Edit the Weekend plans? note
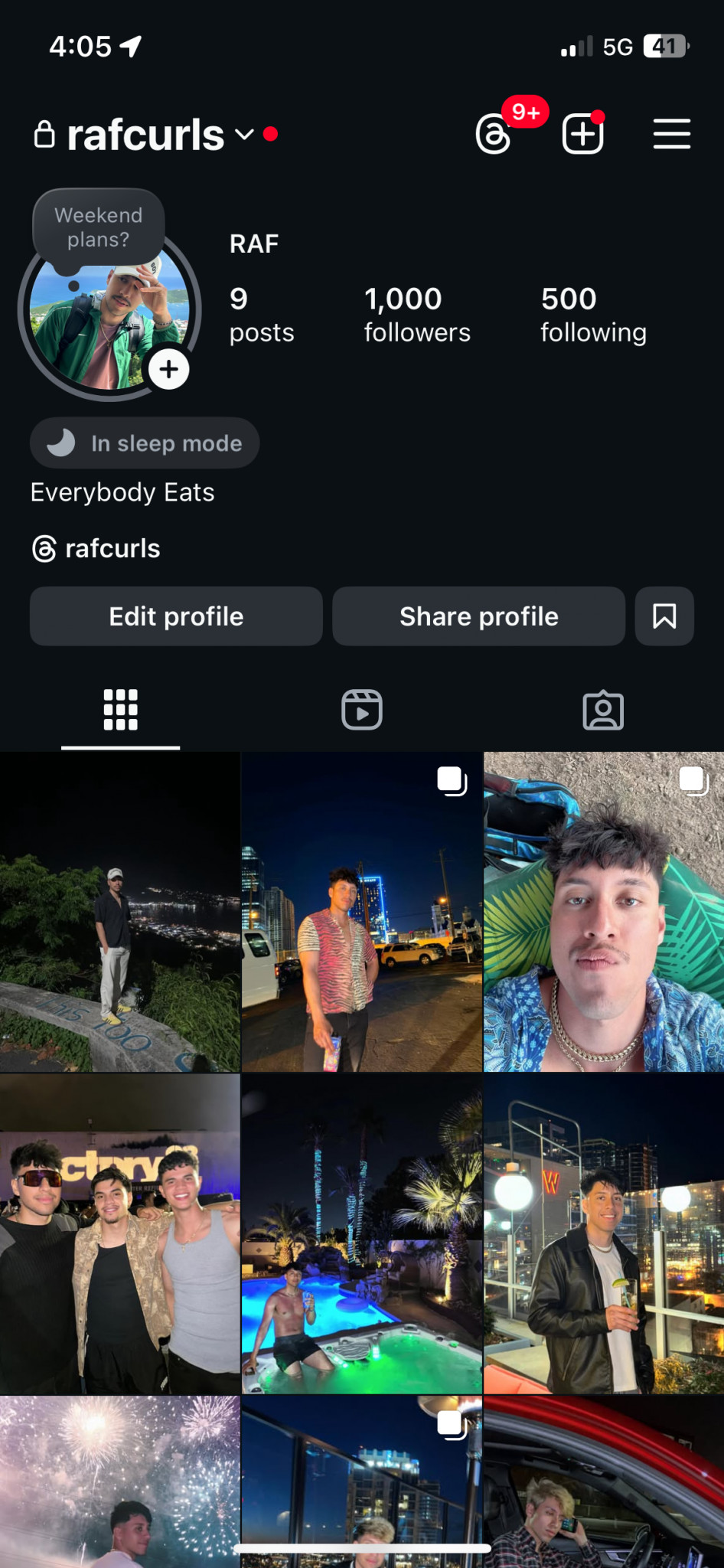The image size is (724, 1568). [99, 227]
